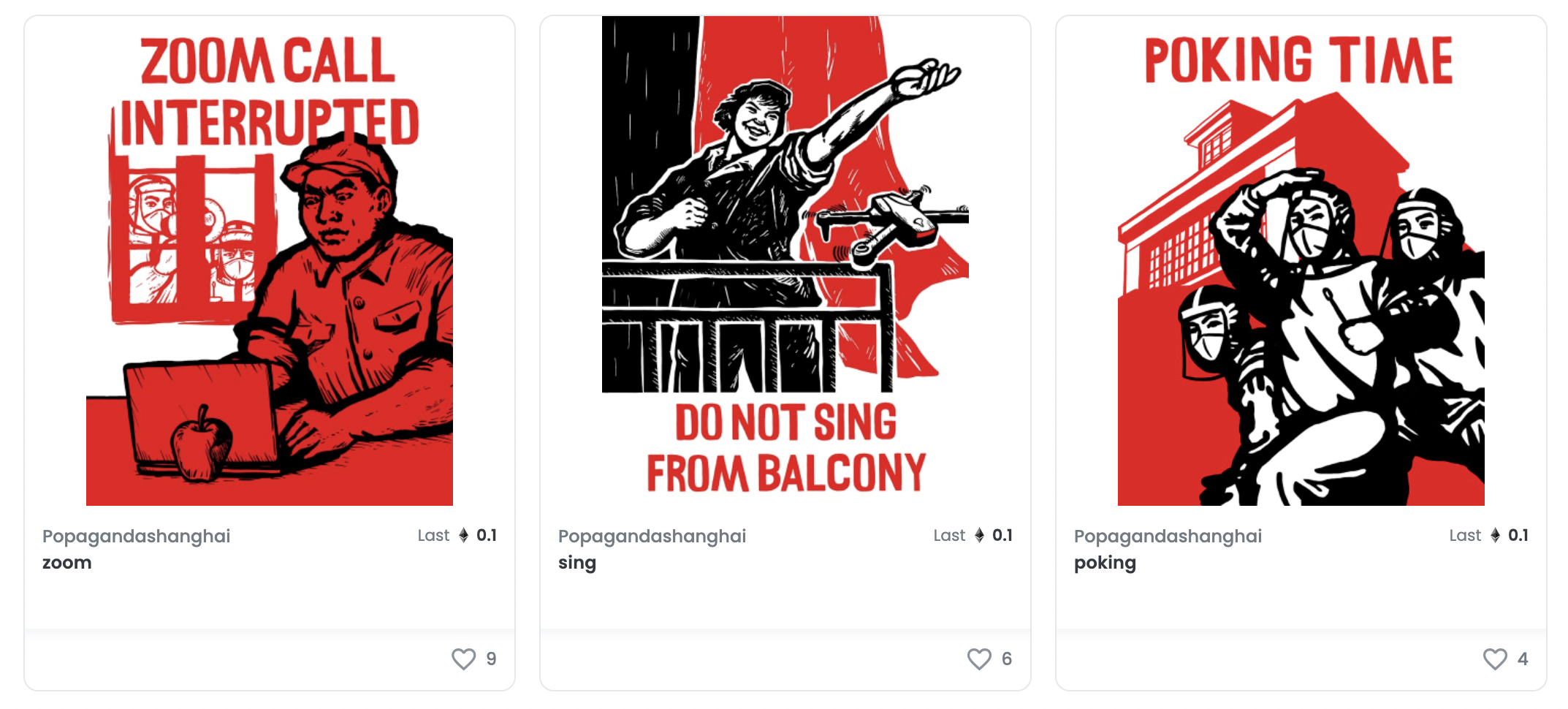Viewport: 1568px width, 709px height.
Task: Open the Do Not Sing From Balcony artwork
Action: 785,261
